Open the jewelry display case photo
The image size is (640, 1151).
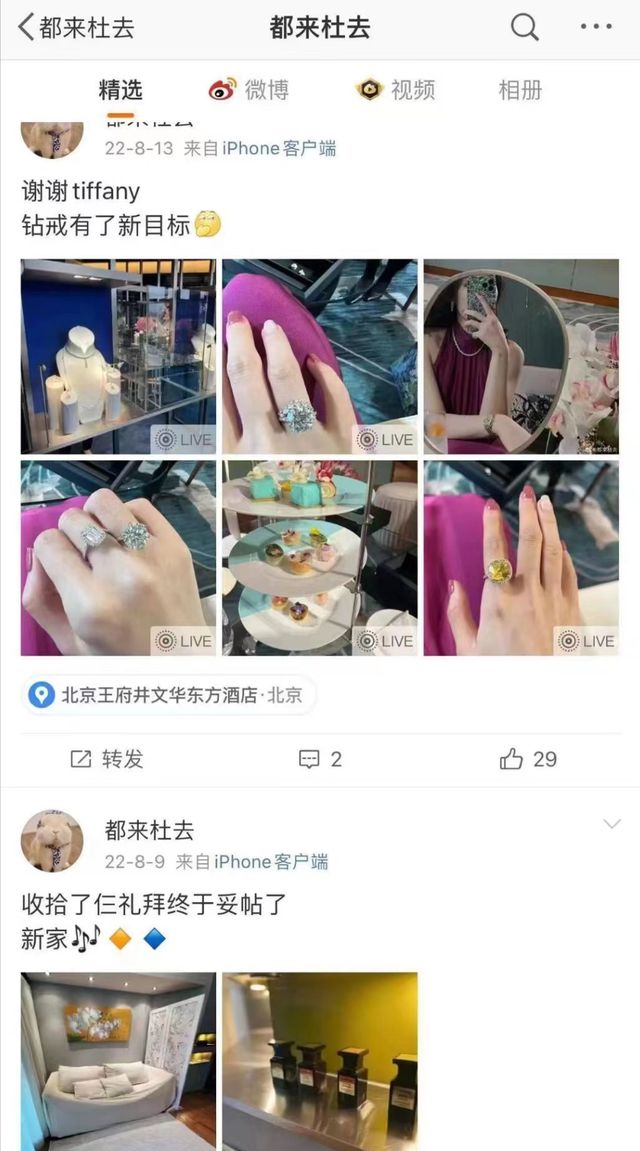(x=118, y=357)
